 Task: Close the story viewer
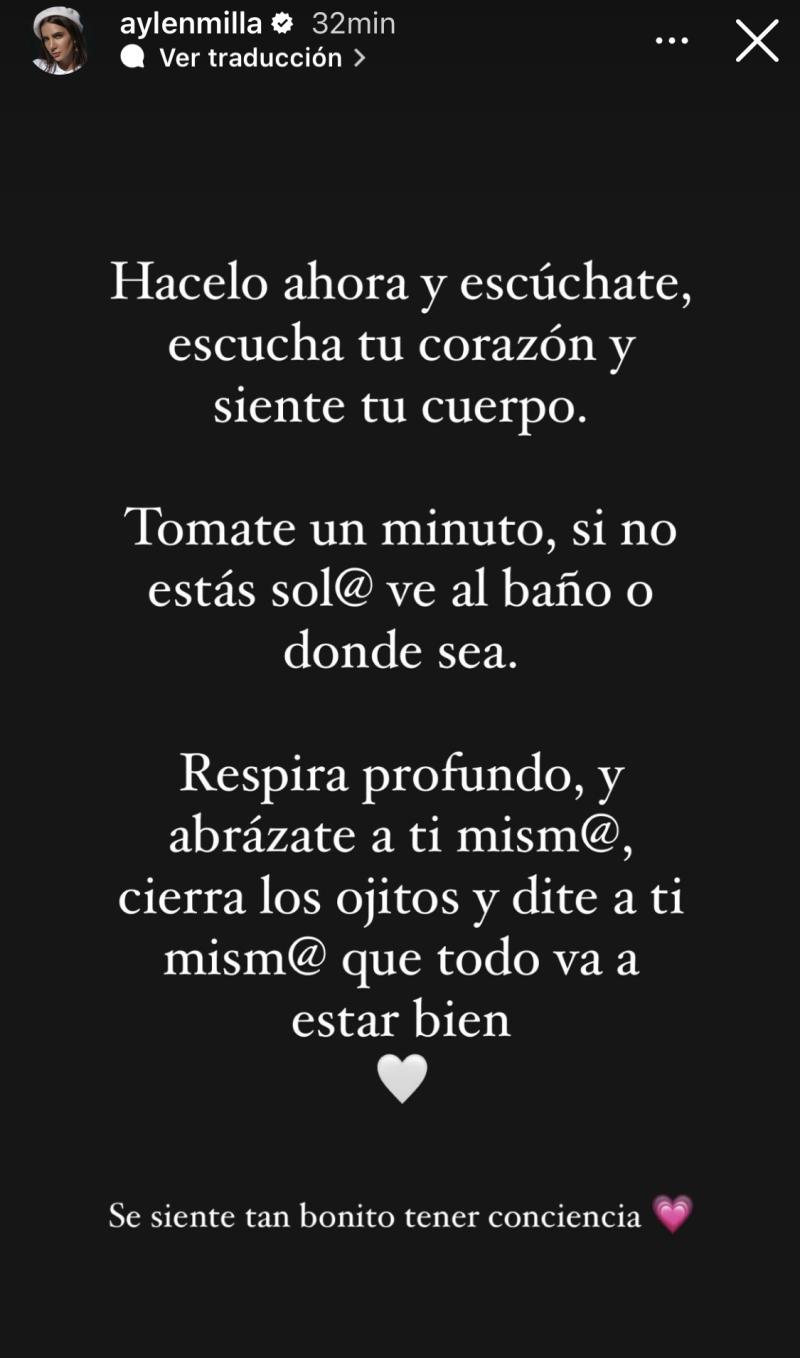757,41
